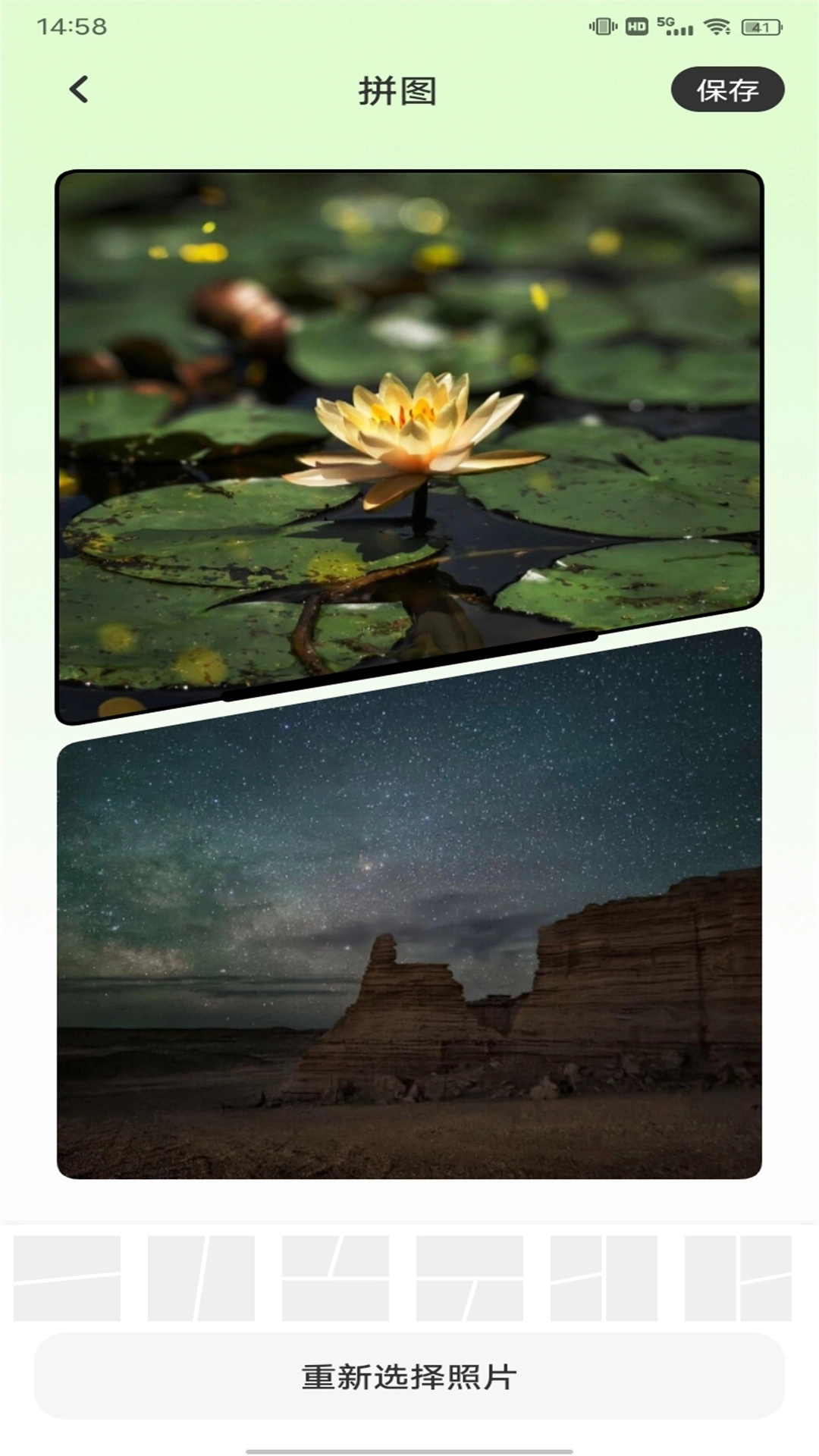The height and width of the screenshot is (1456, 819).
Task: Tap 重新选择照片 to reselect photos
Action: pos(409,1376)
